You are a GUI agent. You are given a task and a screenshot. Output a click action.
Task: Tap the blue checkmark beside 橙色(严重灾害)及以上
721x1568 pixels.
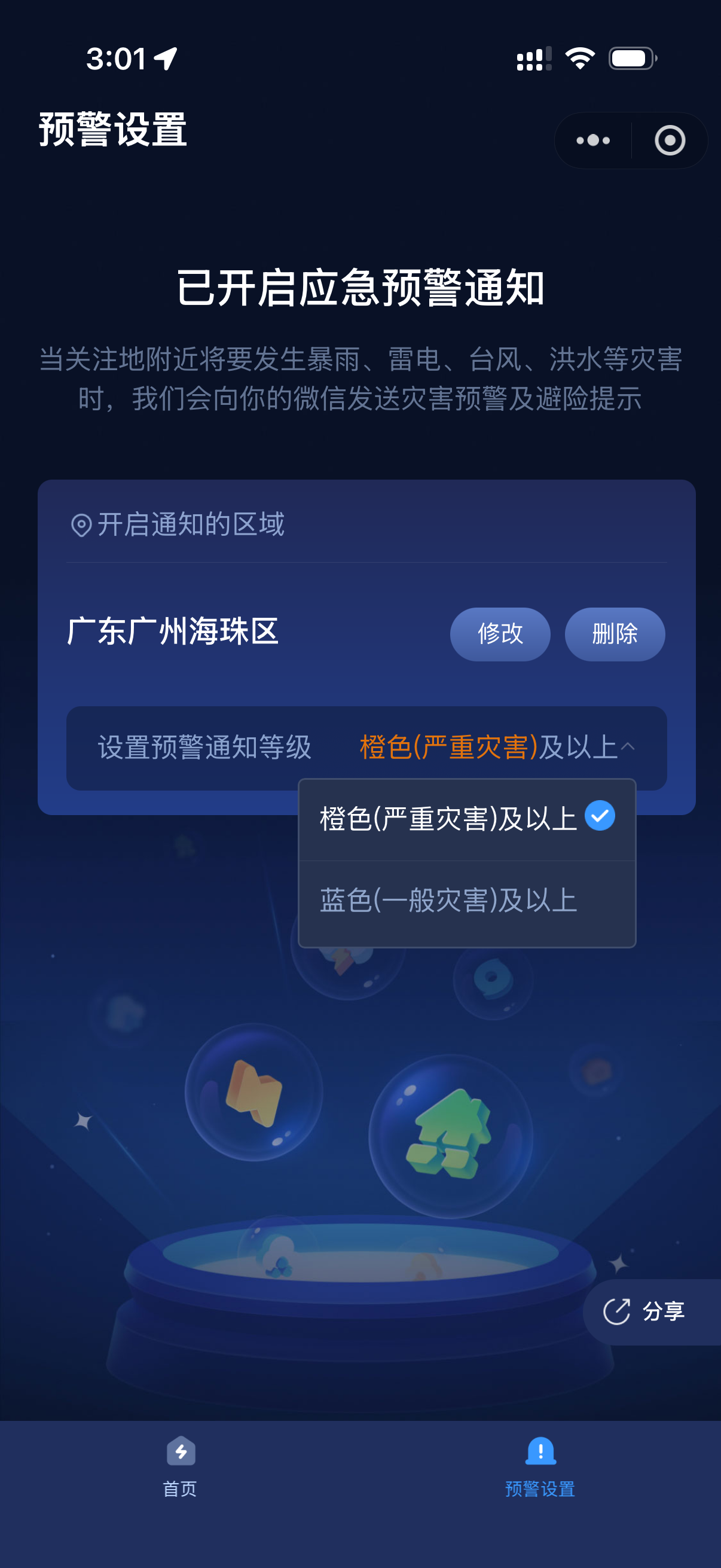coord(600,816)
